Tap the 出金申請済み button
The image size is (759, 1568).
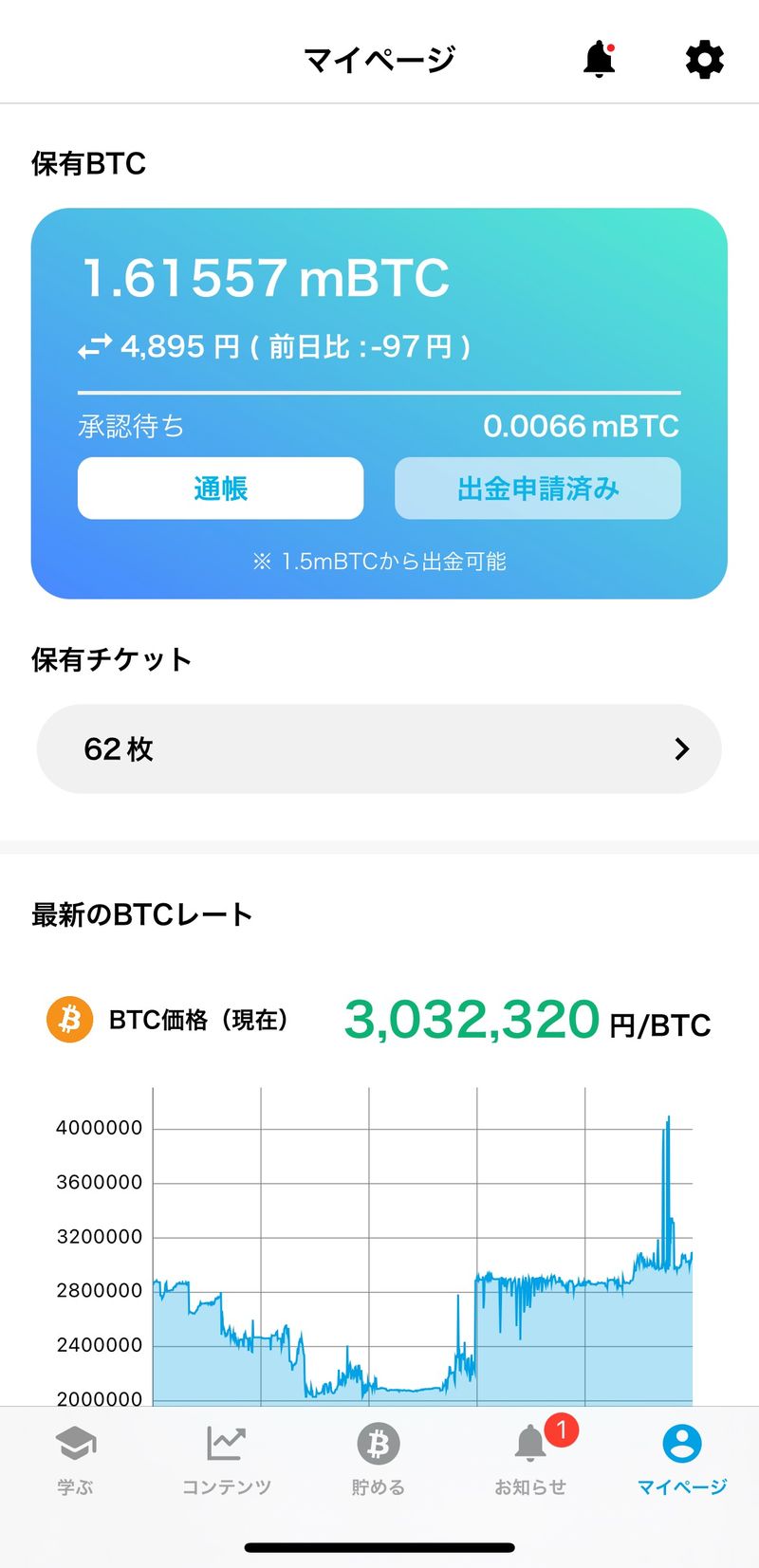pos(537,489)
